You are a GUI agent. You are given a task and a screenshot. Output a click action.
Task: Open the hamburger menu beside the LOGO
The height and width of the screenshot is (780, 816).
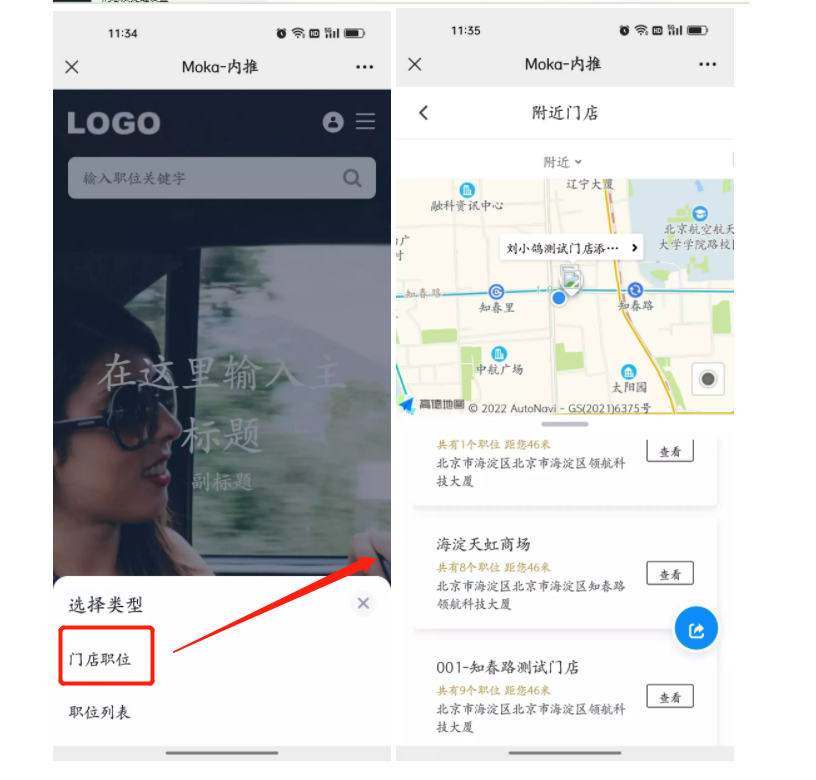366,122
